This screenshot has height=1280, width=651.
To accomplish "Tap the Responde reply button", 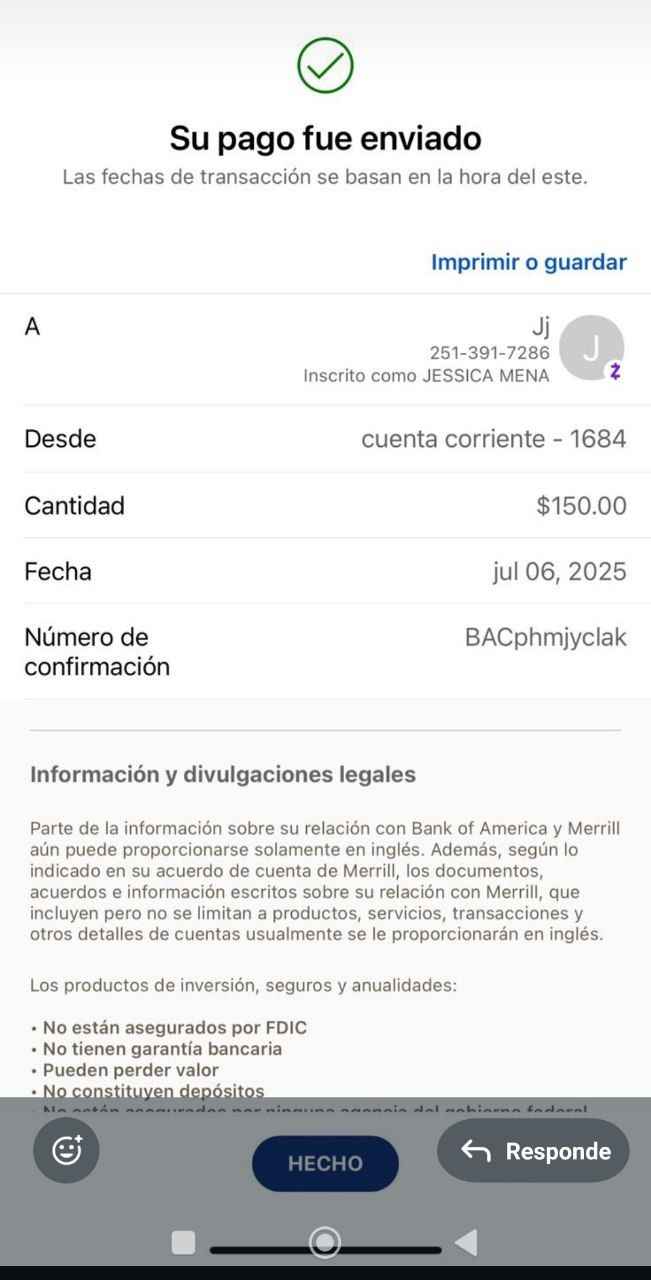I will [x=533, y=1151].
